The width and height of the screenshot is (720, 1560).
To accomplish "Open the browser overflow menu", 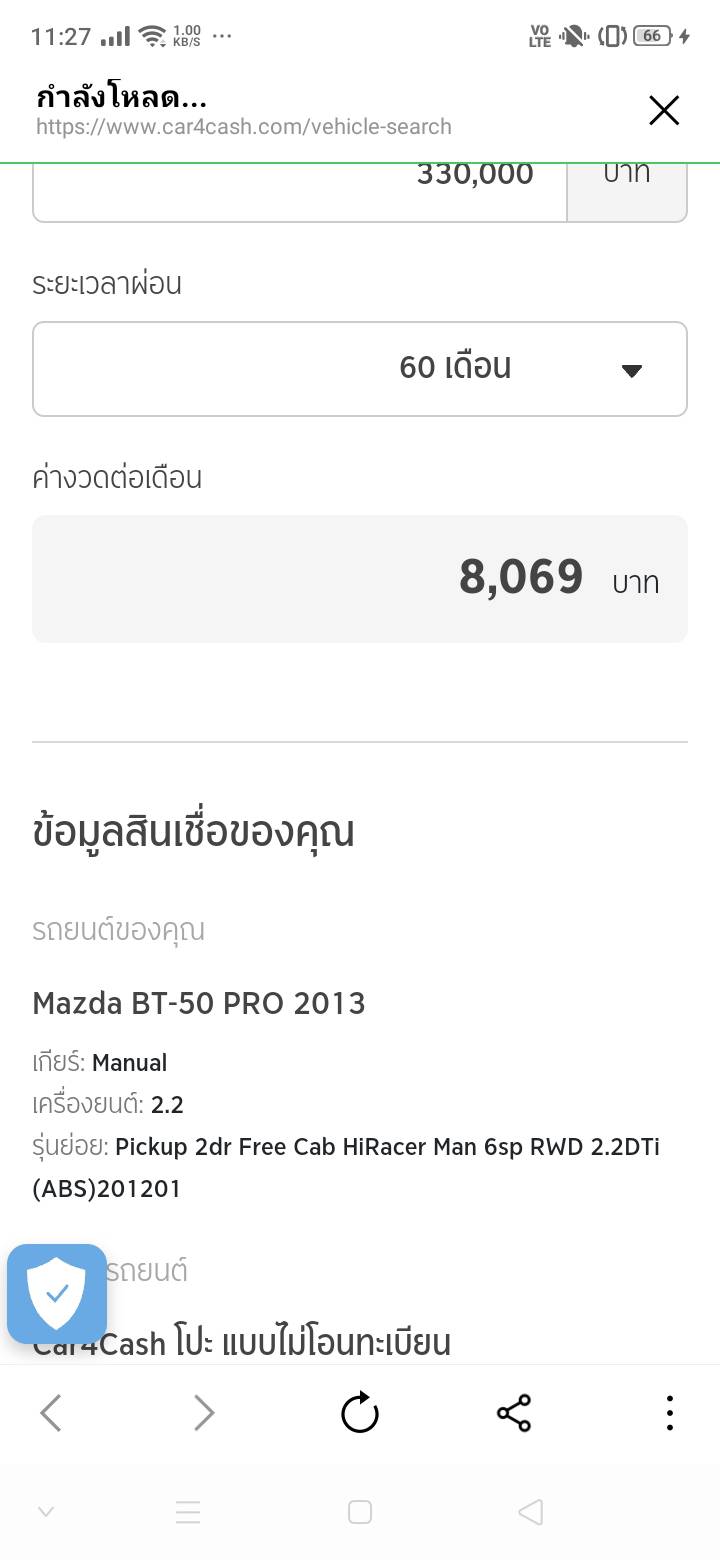I will tap(669, 1413).
